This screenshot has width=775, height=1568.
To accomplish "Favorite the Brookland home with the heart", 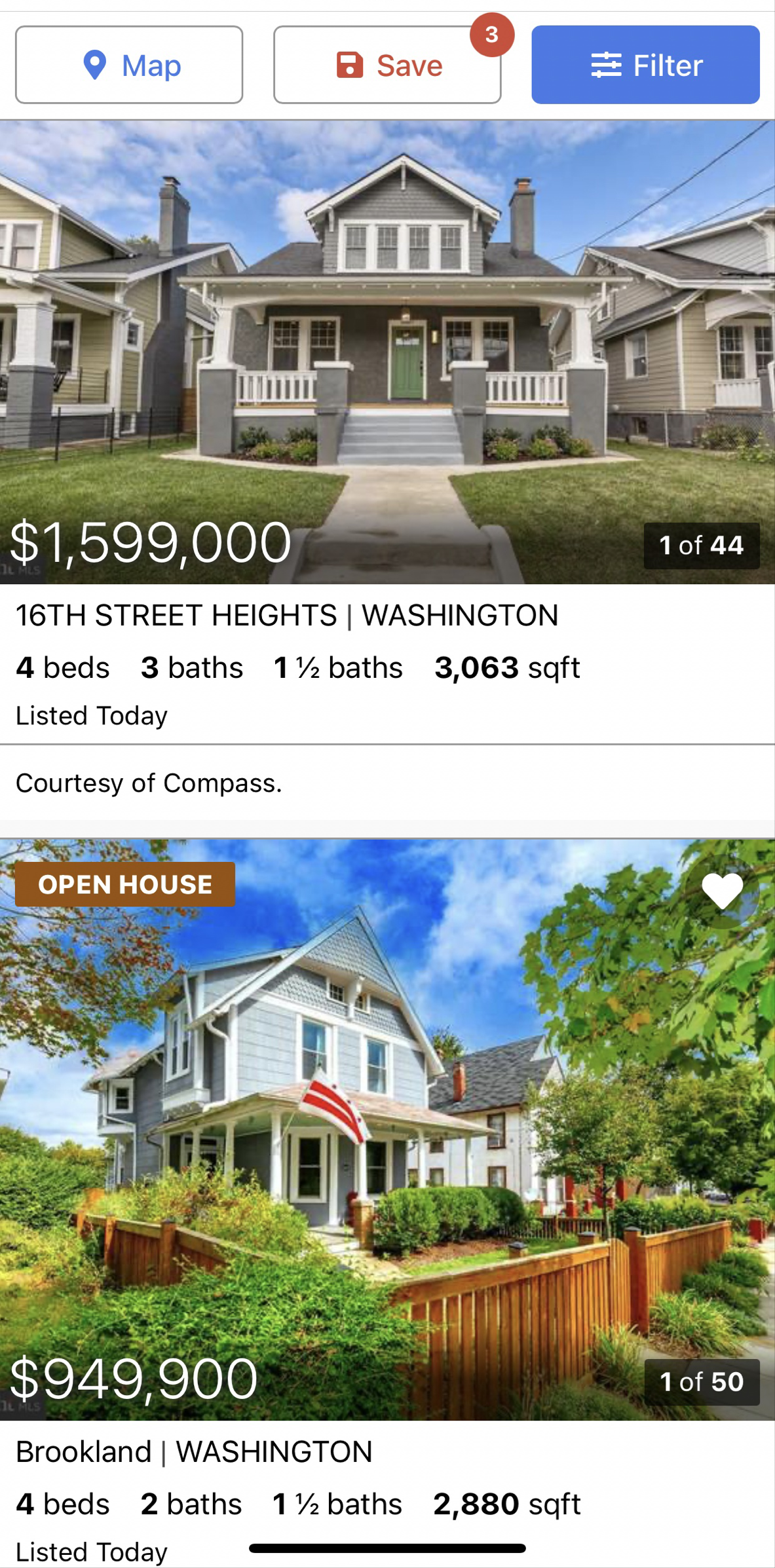I will click(722, 891).
